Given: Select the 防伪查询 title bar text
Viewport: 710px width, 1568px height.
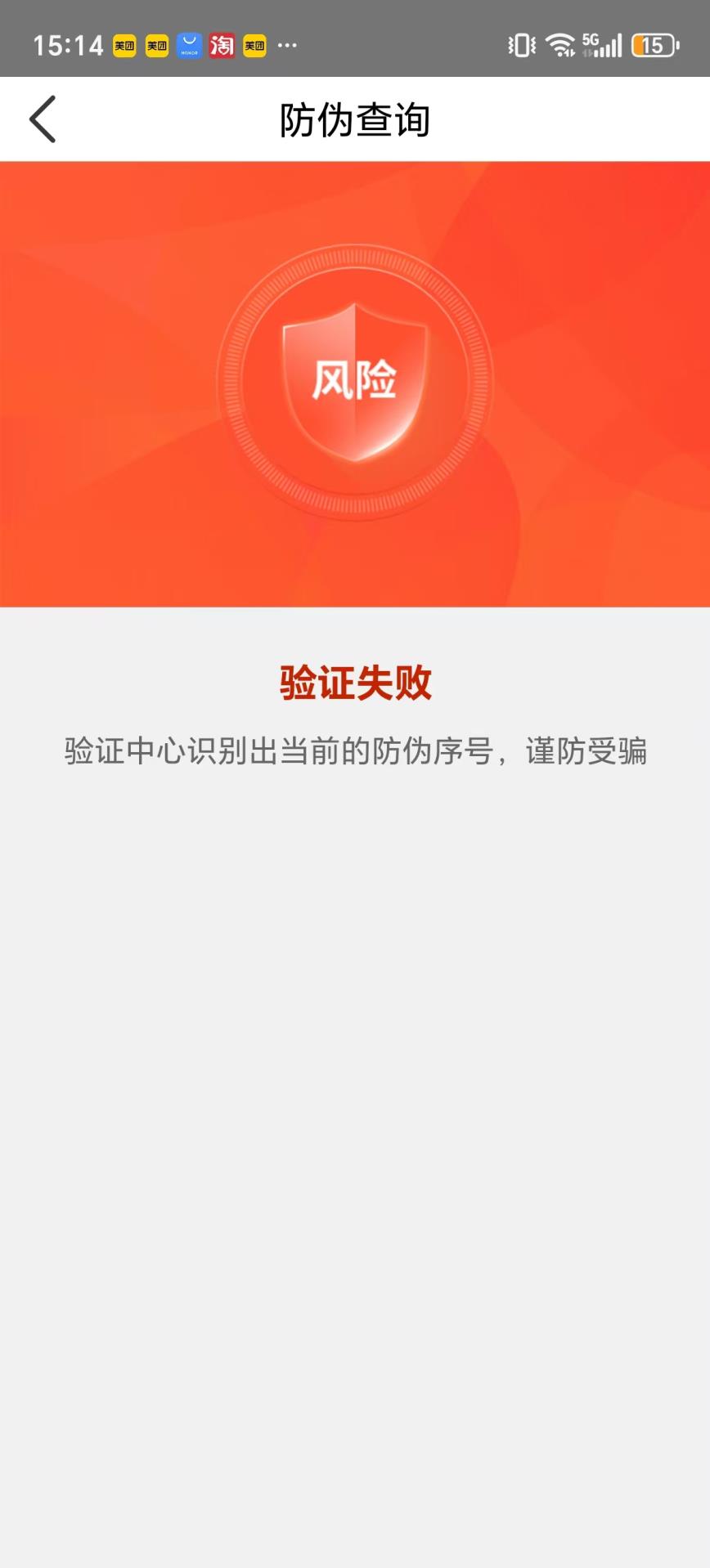Looking at the screenshot, I should pos(355,119).
